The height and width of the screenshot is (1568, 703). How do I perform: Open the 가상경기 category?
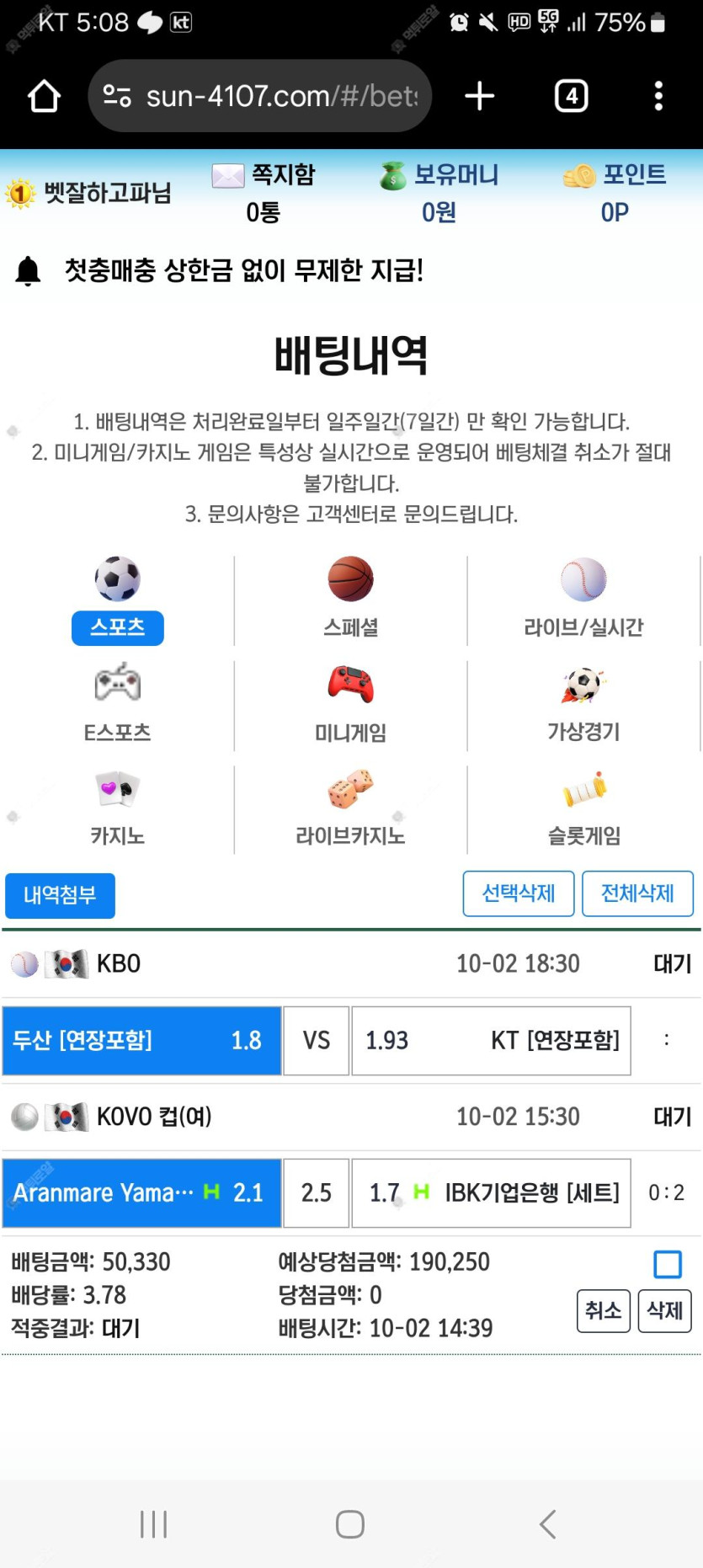pyautogui.click(x=583, y=705)
